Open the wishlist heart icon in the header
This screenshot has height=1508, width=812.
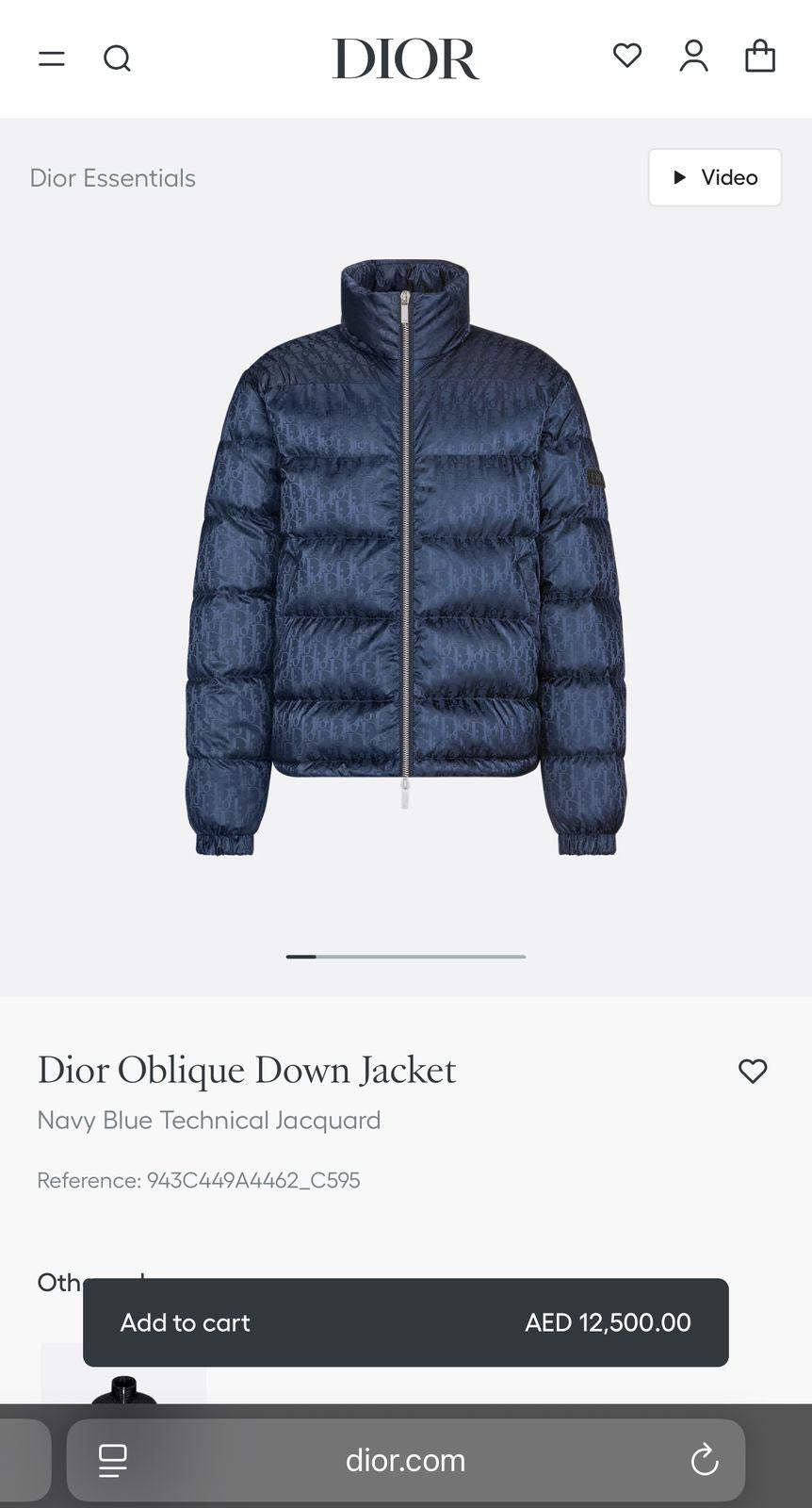pyautogui.click(x=626, y=57)
